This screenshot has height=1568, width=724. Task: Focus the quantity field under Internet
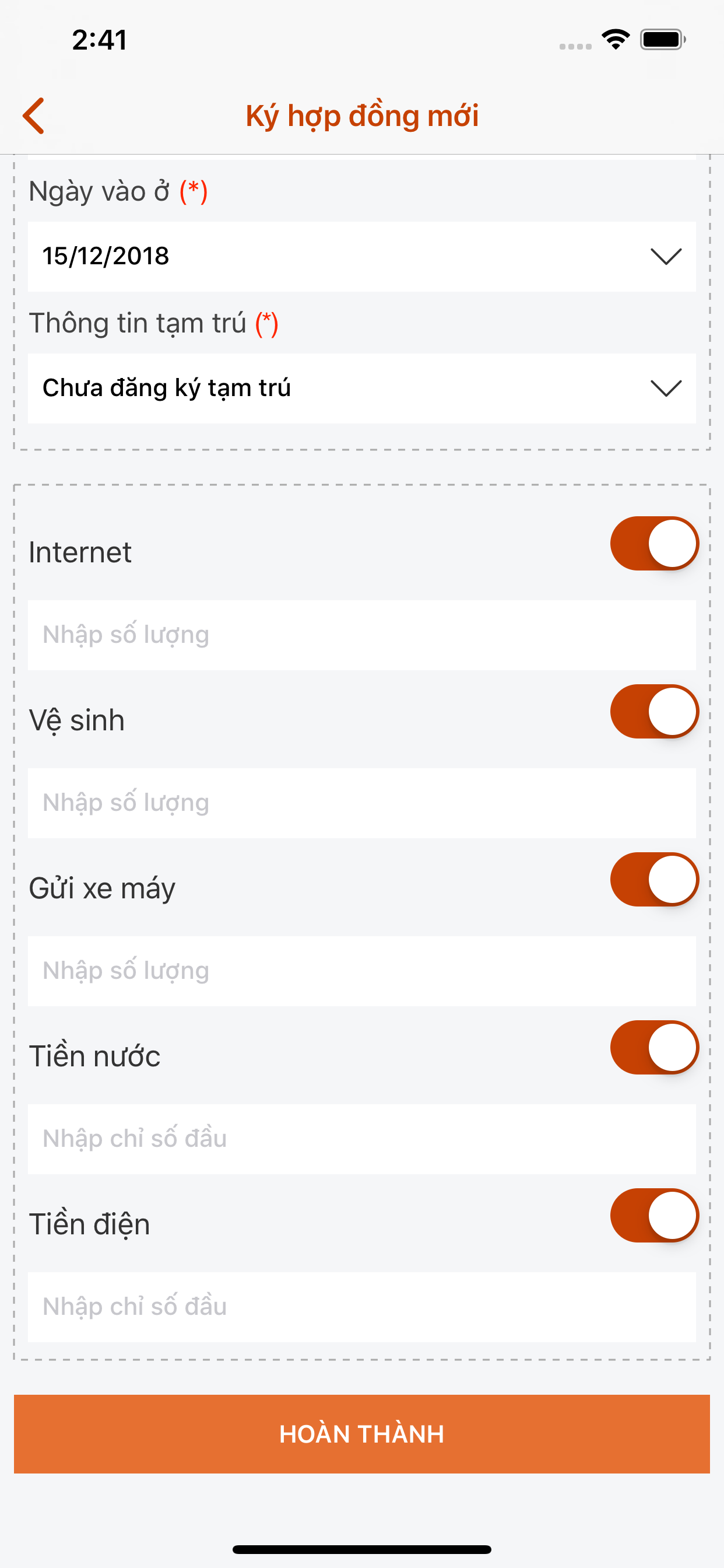[361, 635]
